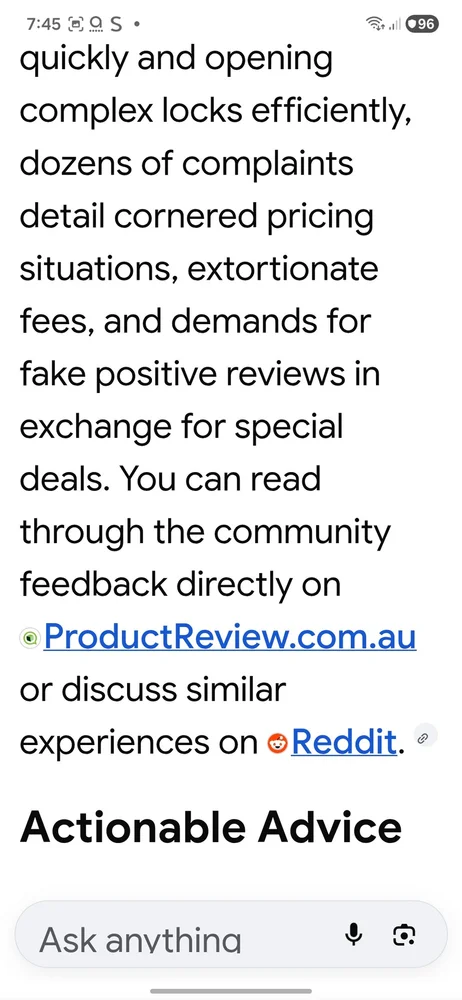
Task: Open the camera lens search icon
Action: coord(405,936)
